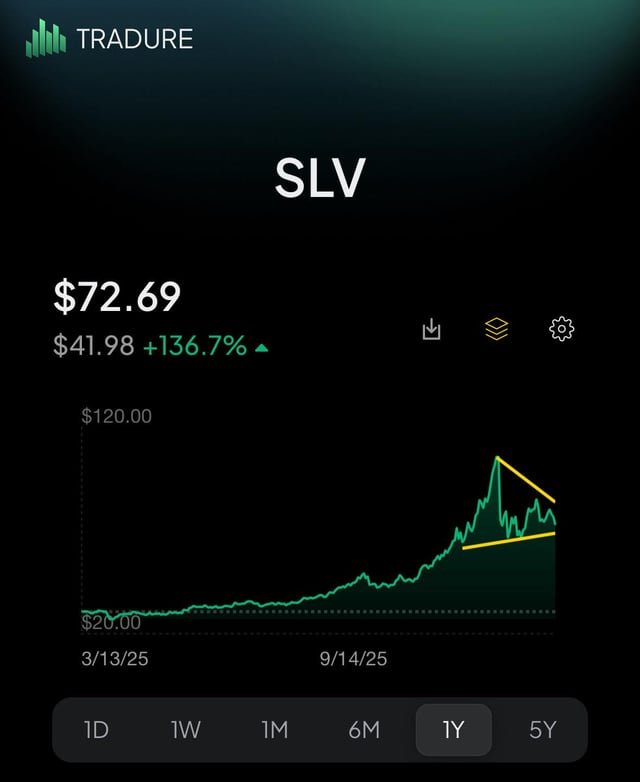The height and width of the screenshot is (782, 640).
Task: Select the 1W time range
Action: (x=185, y=730)
